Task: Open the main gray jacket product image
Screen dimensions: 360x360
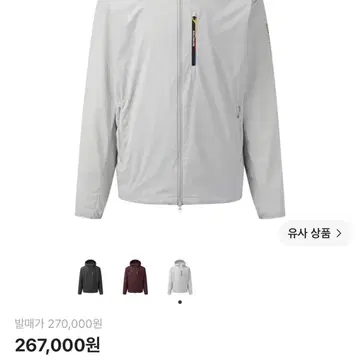Action: click(180, 108)
